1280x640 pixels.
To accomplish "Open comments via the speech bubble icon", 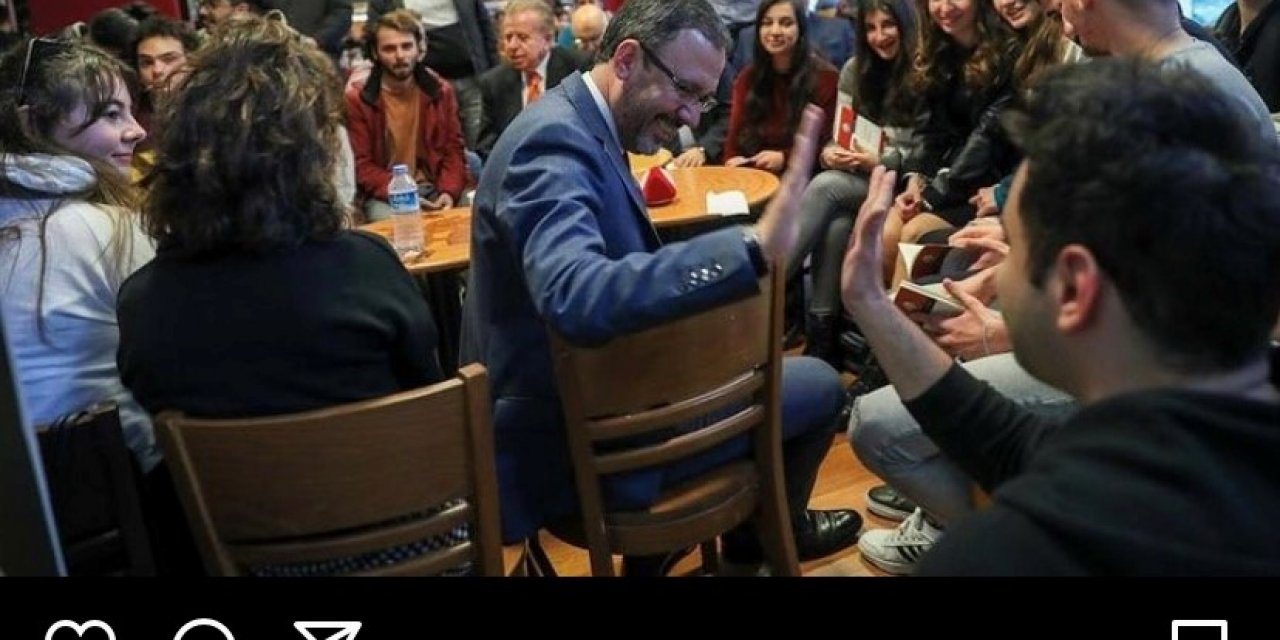I will click(x=203, y=632).
